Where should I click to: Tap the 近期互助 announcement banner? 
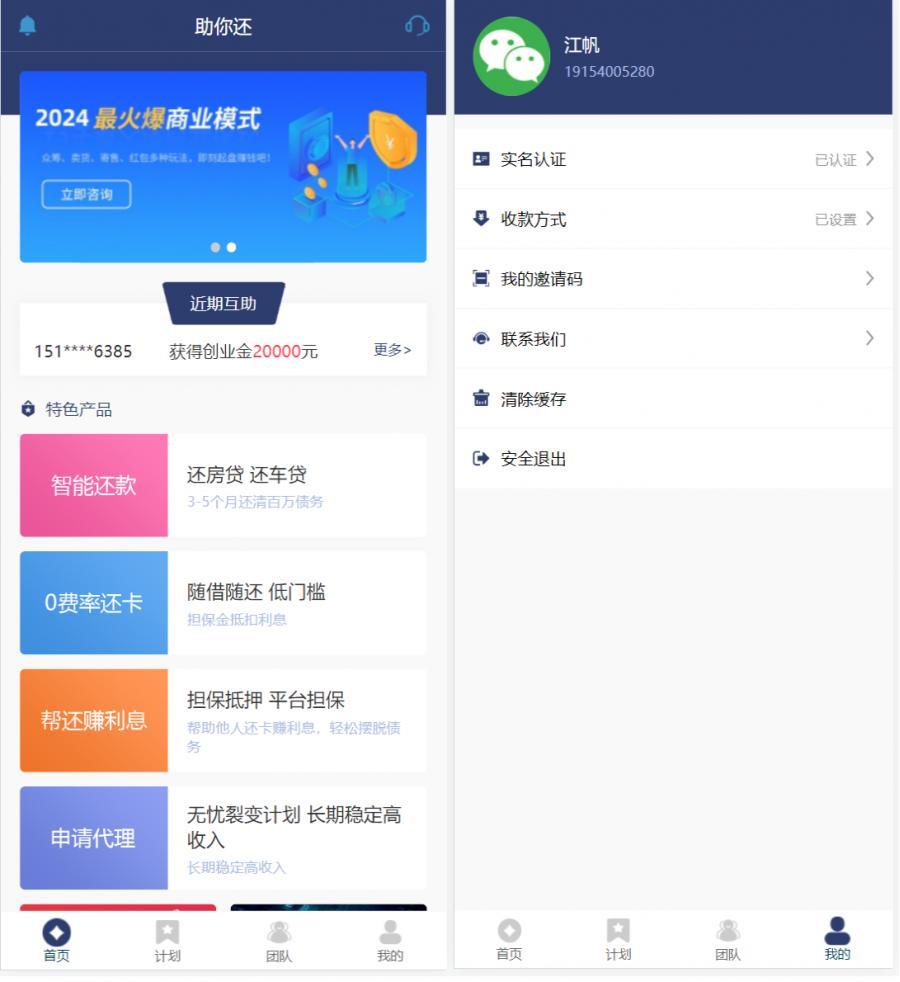[223, 303]
